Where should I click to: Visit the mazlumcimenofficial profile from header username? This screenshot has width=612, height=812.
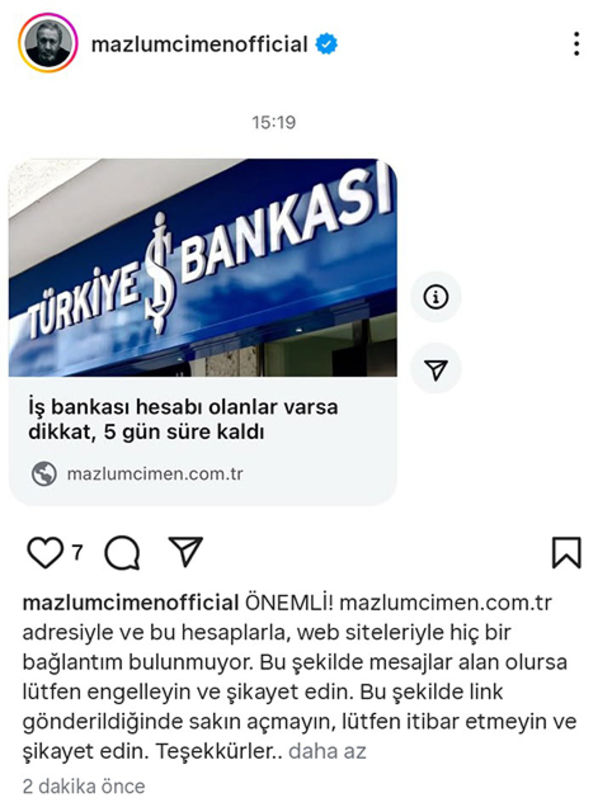198,44
